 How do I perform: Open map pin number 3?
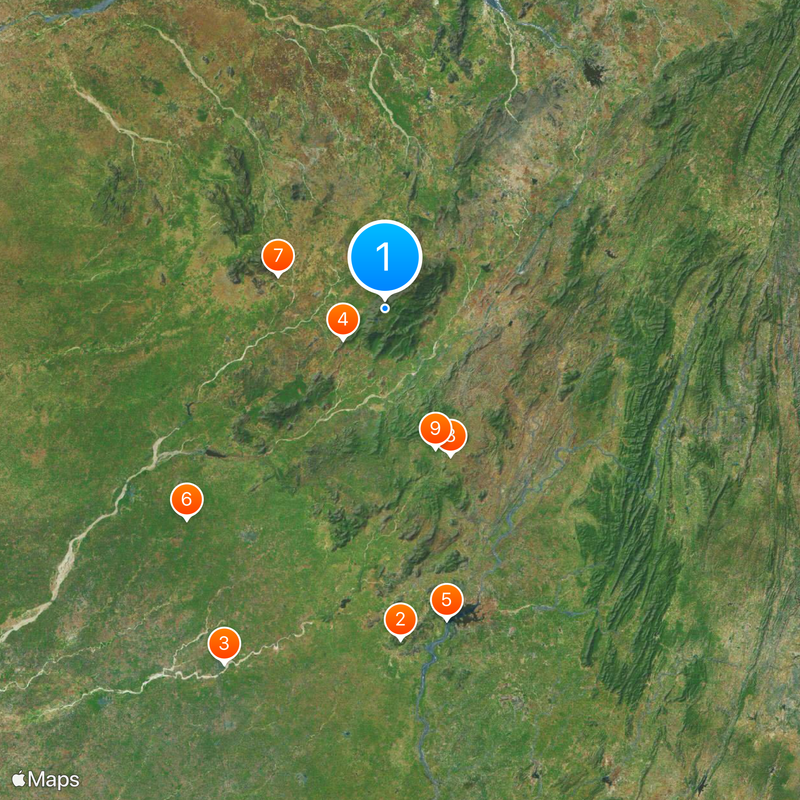224,643
